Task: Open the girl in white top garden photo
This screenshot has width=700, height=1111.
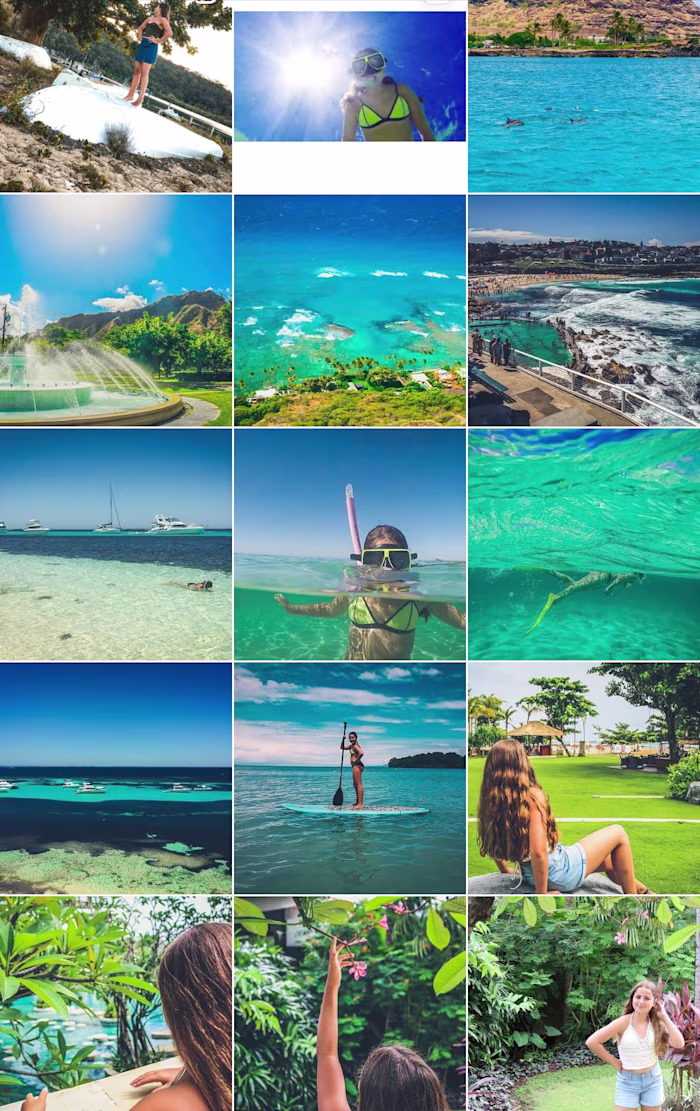Action: (x=584, y=1003)
